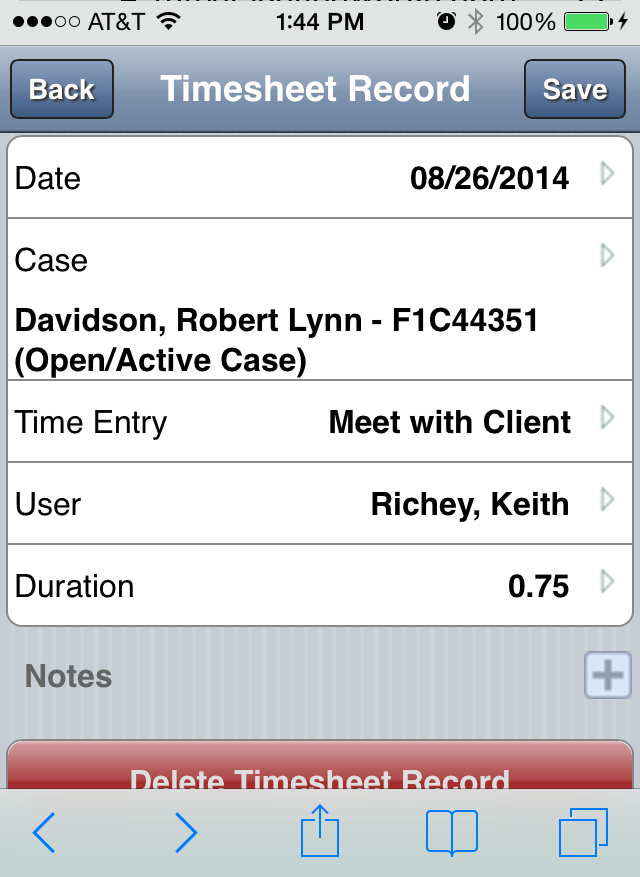The width and height of the screenshot is (640, 877).
Task: Open browser bookmarks
Action: pyautogui.click(x=451, y=832)
